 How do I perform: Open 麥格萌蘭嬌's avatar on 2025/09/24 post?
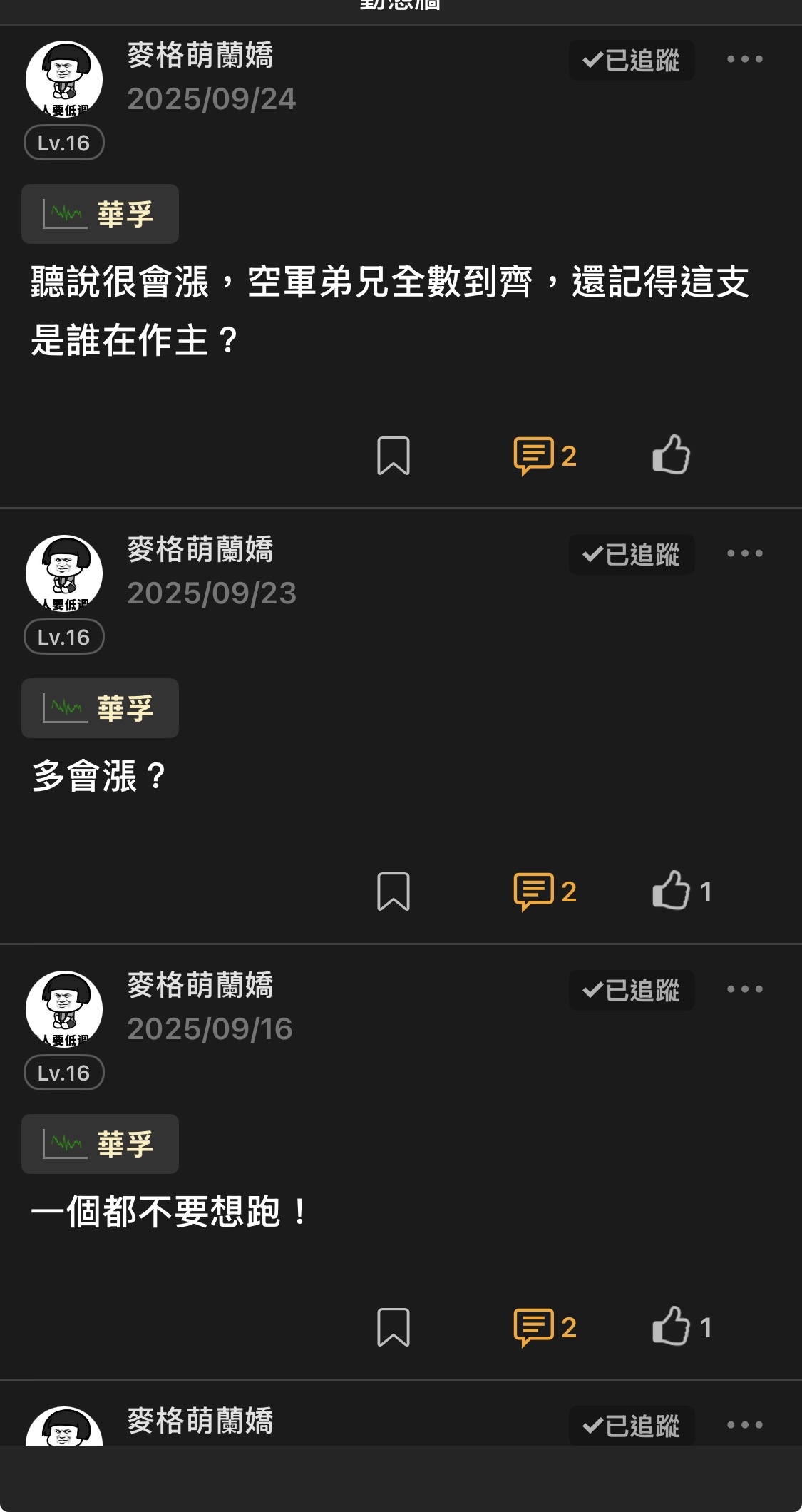(64, 79)
